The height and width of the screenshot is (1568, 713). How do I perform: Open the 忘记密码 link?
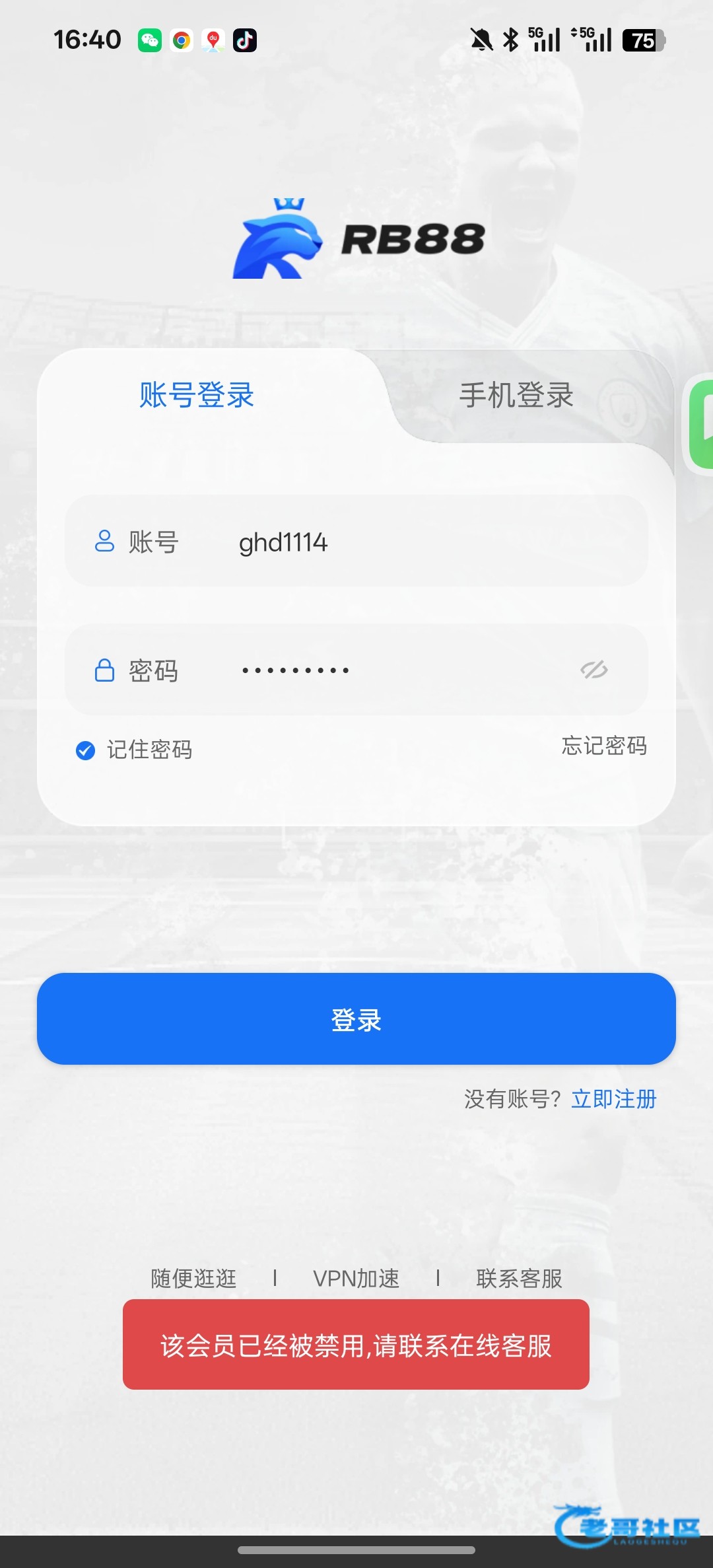coord(604,746)
